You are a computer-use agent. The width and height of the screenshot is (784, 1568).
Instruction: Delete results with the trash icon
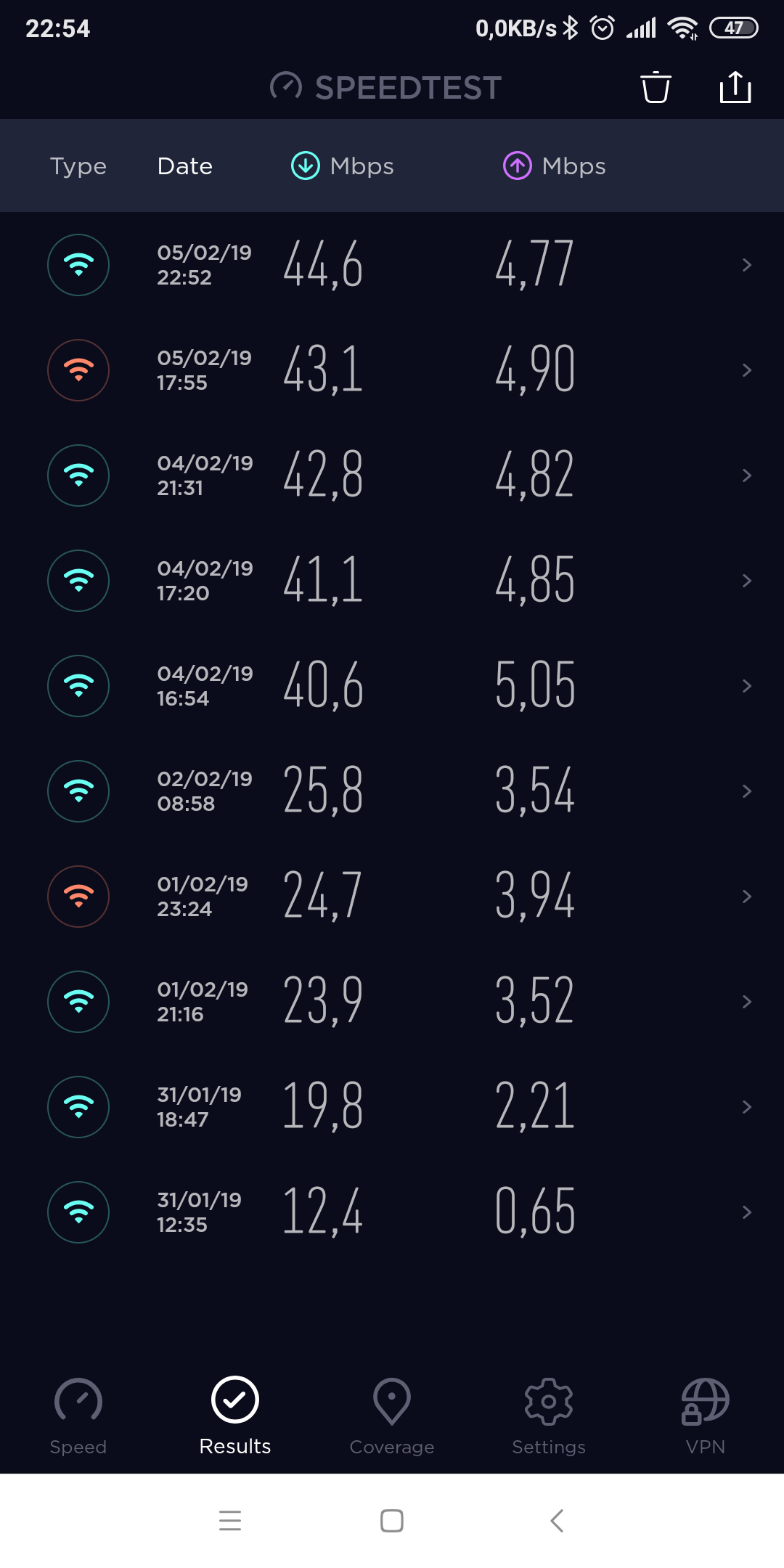[x=656, y=87]
